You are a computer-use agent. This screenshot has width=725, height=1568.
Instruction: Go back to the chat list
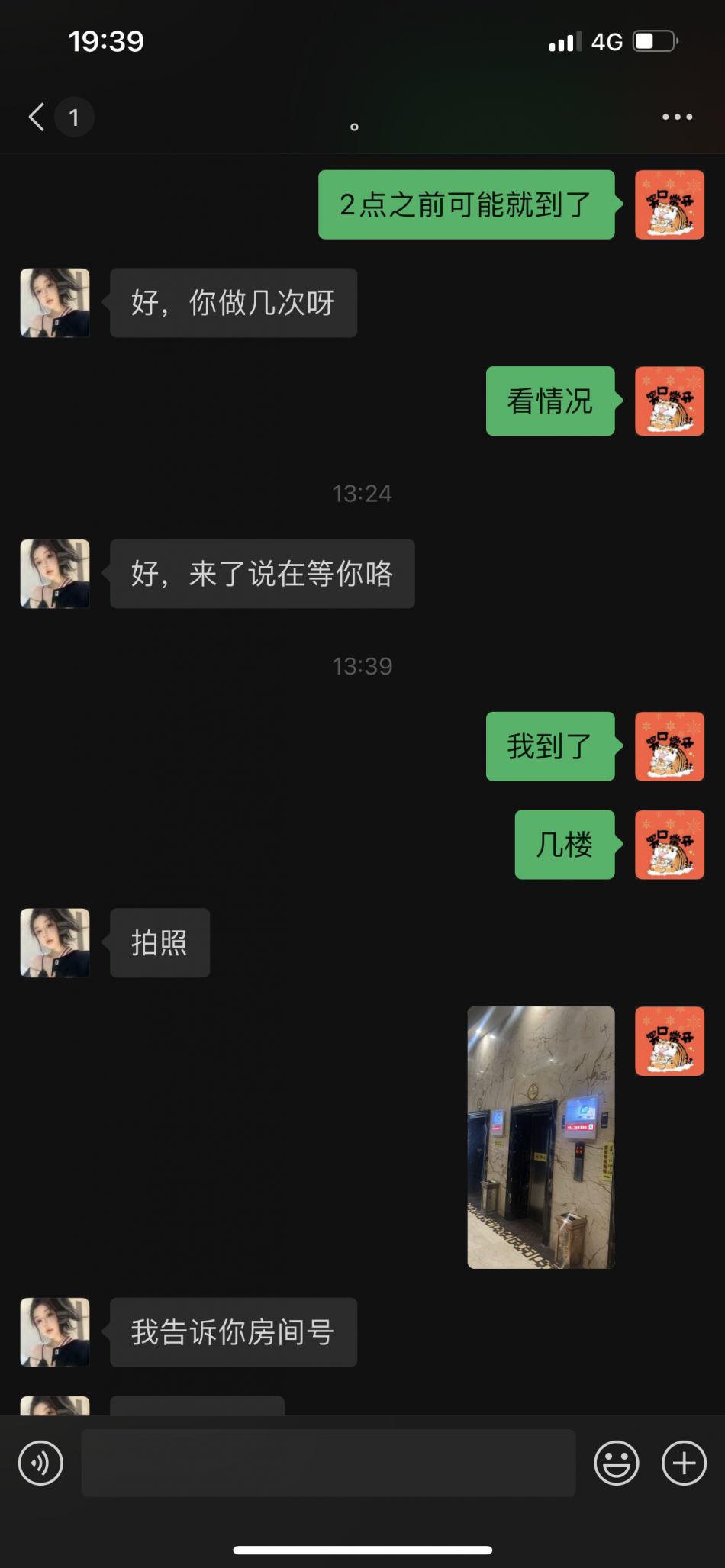point(37,117)
